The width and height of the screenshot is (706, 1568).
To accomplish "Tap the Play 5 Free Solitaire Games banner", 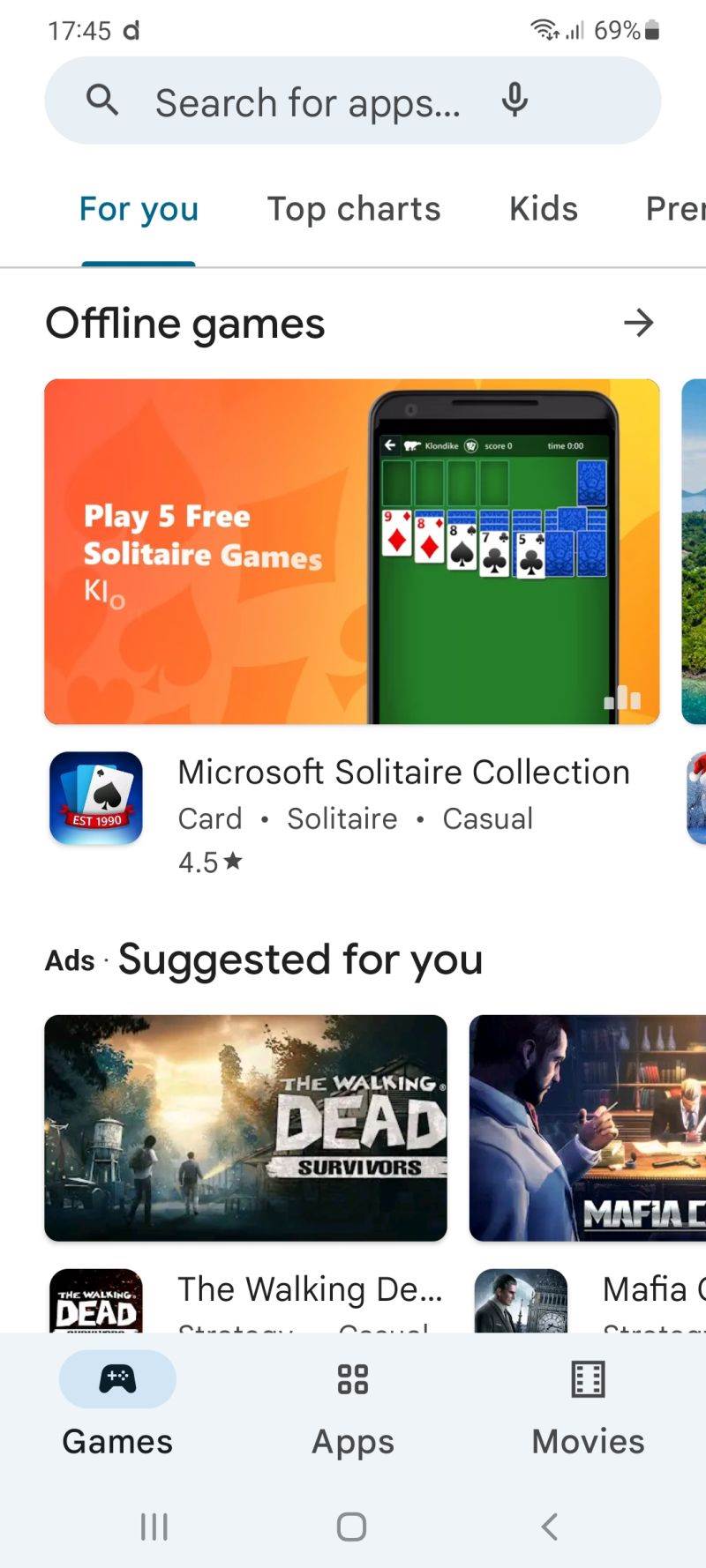I will pyautogui.click(x=352, y=550).
